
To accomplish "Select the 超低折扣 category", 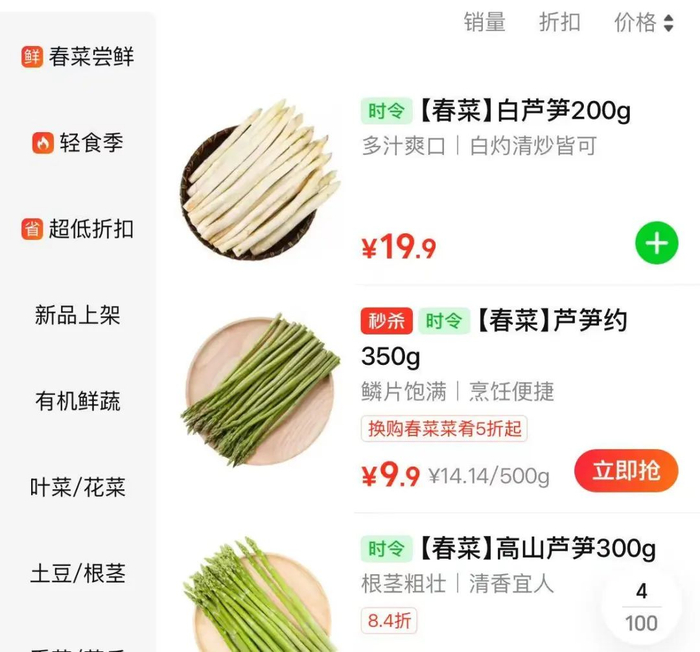I will [x=78, y=229].
